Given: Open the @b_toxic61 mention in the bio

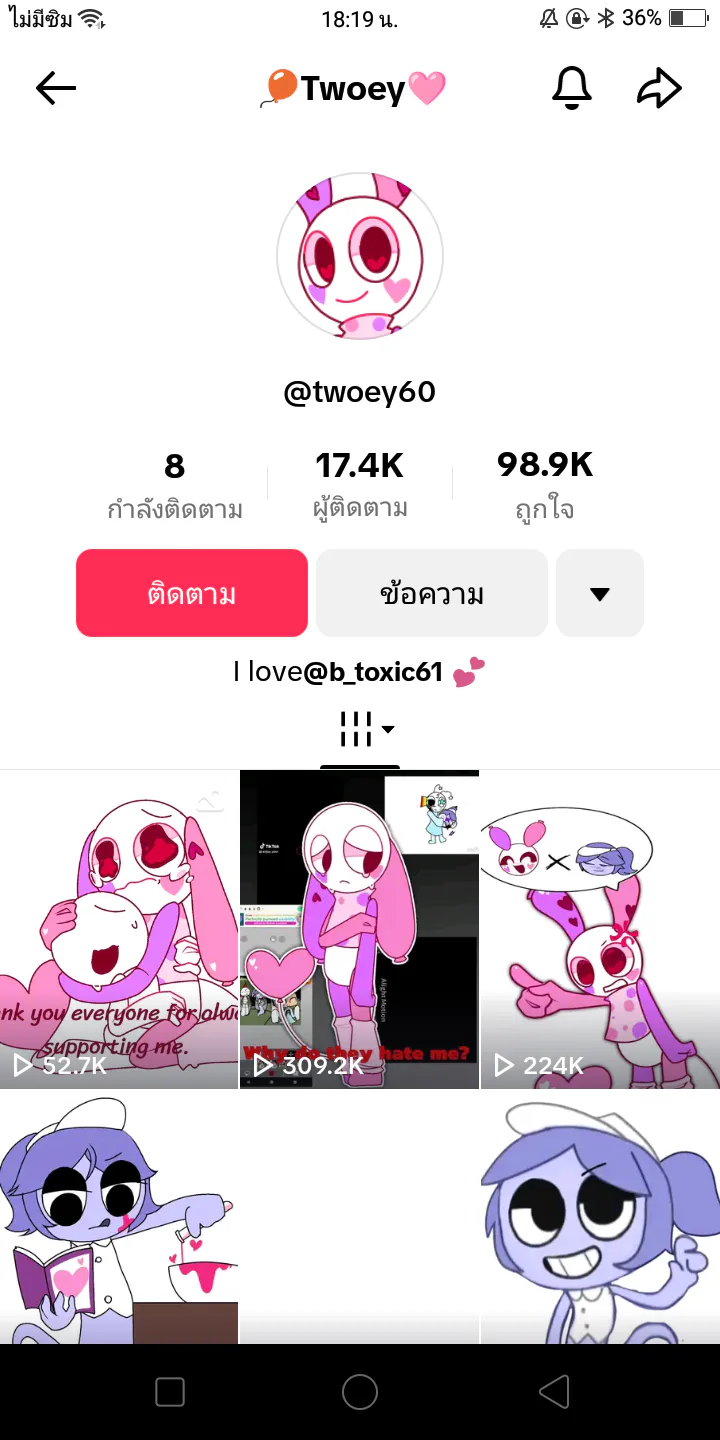Looking at the screenshot, I should point(373,672).
